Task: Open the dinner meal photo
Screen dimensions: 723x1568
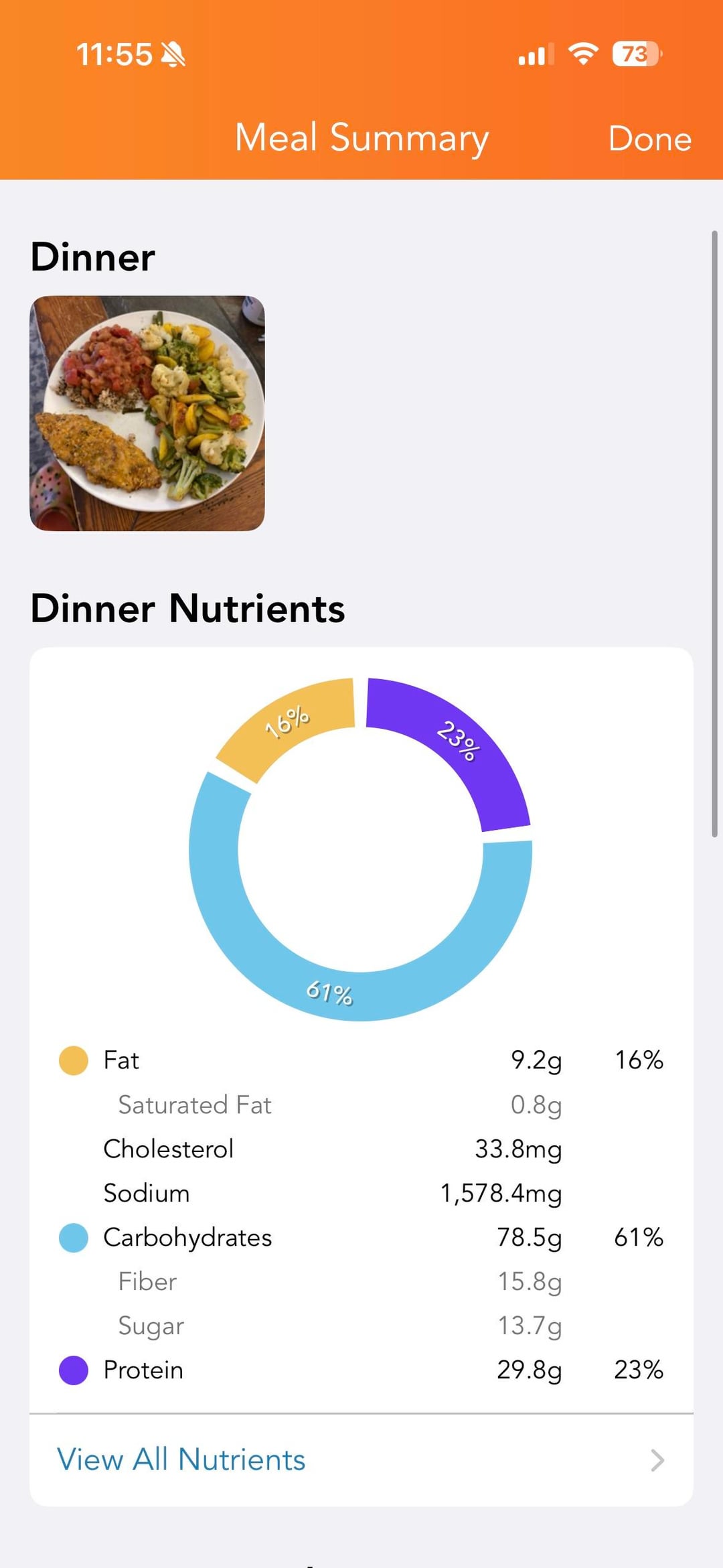Action: tap(147, 413)
